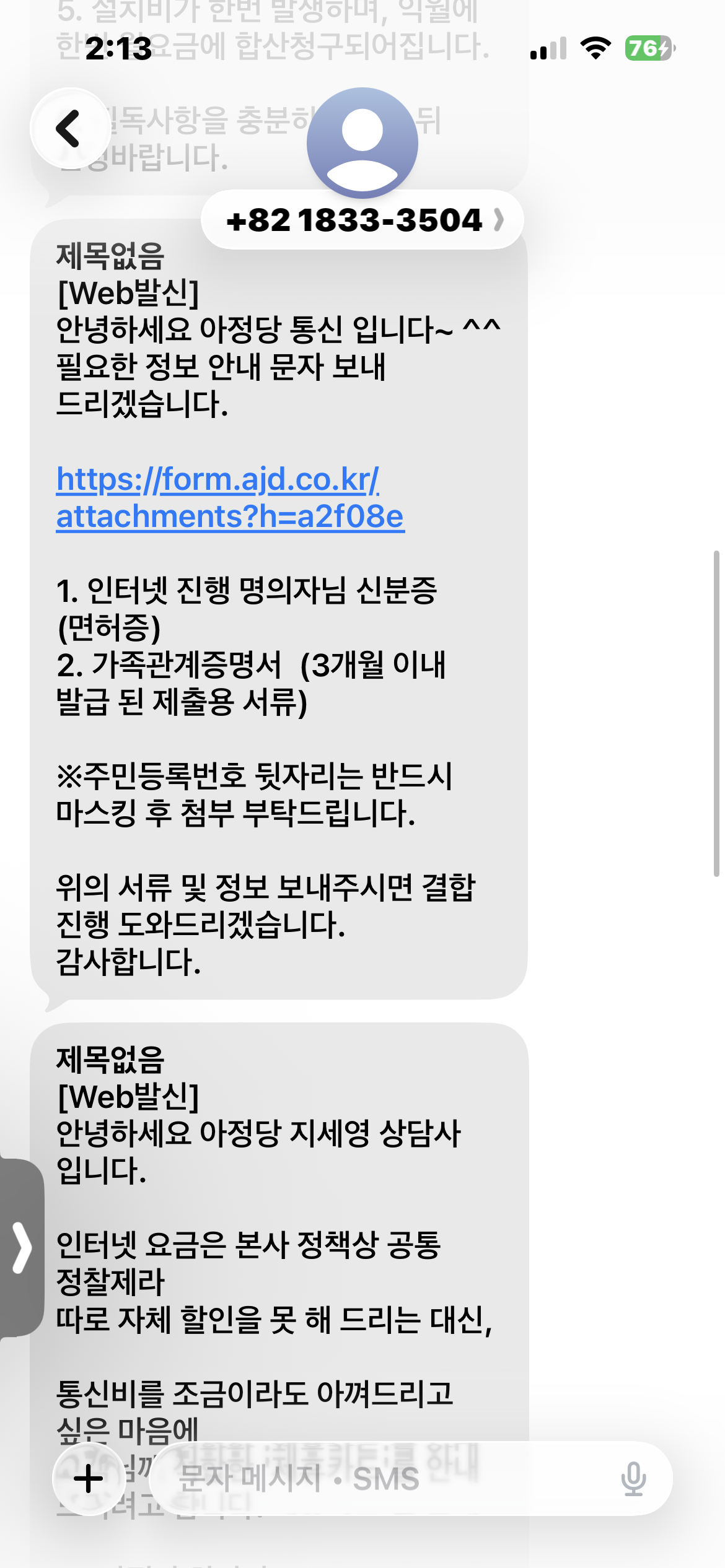This screenshot has width=725, height=1568.
Task: Open the plus attachments menu
Action: [x=89, y=1479]
